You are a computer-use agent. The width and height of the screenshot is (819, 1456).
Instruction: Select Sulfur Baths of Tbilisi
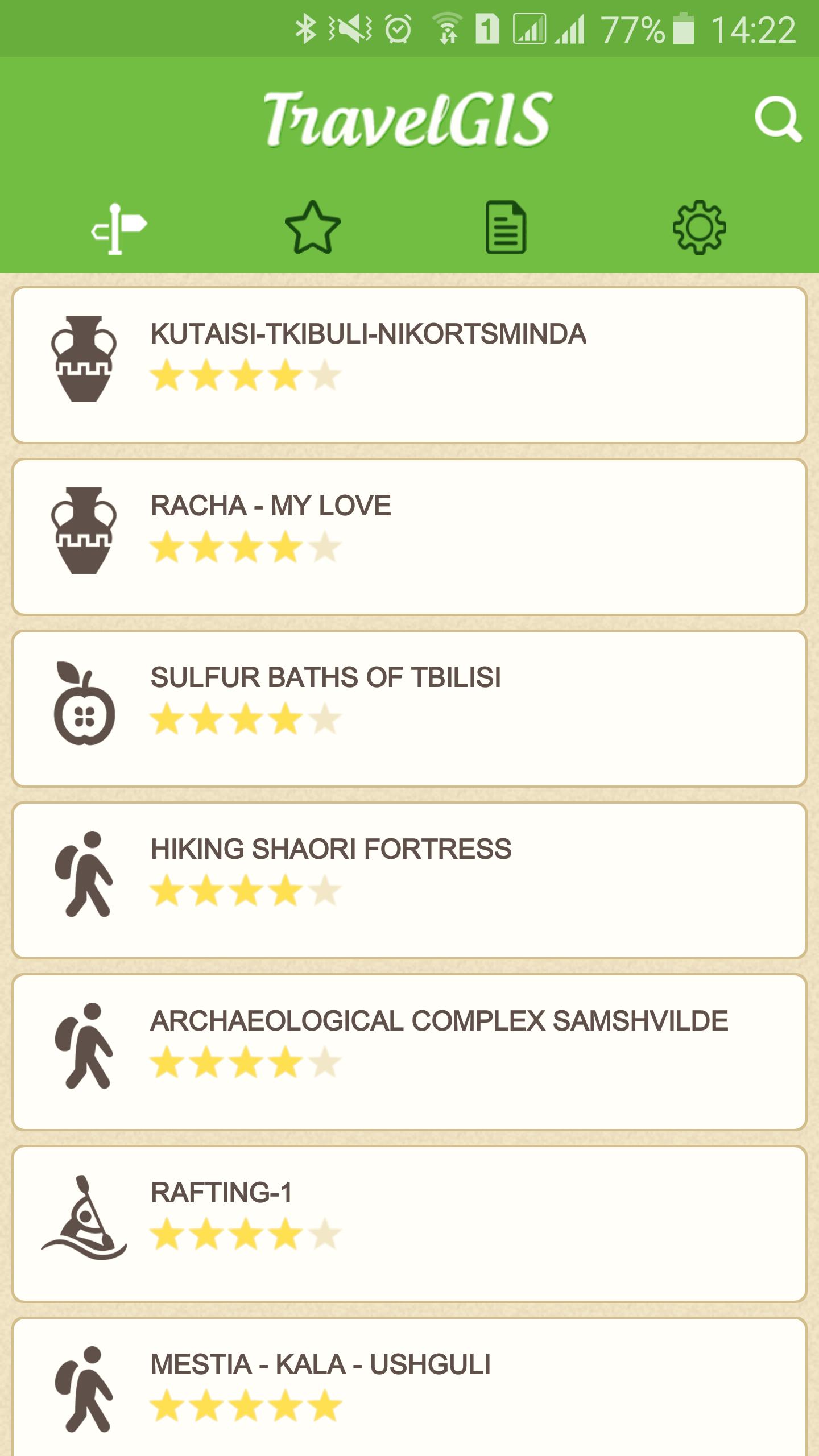click(x=409, y=709)
